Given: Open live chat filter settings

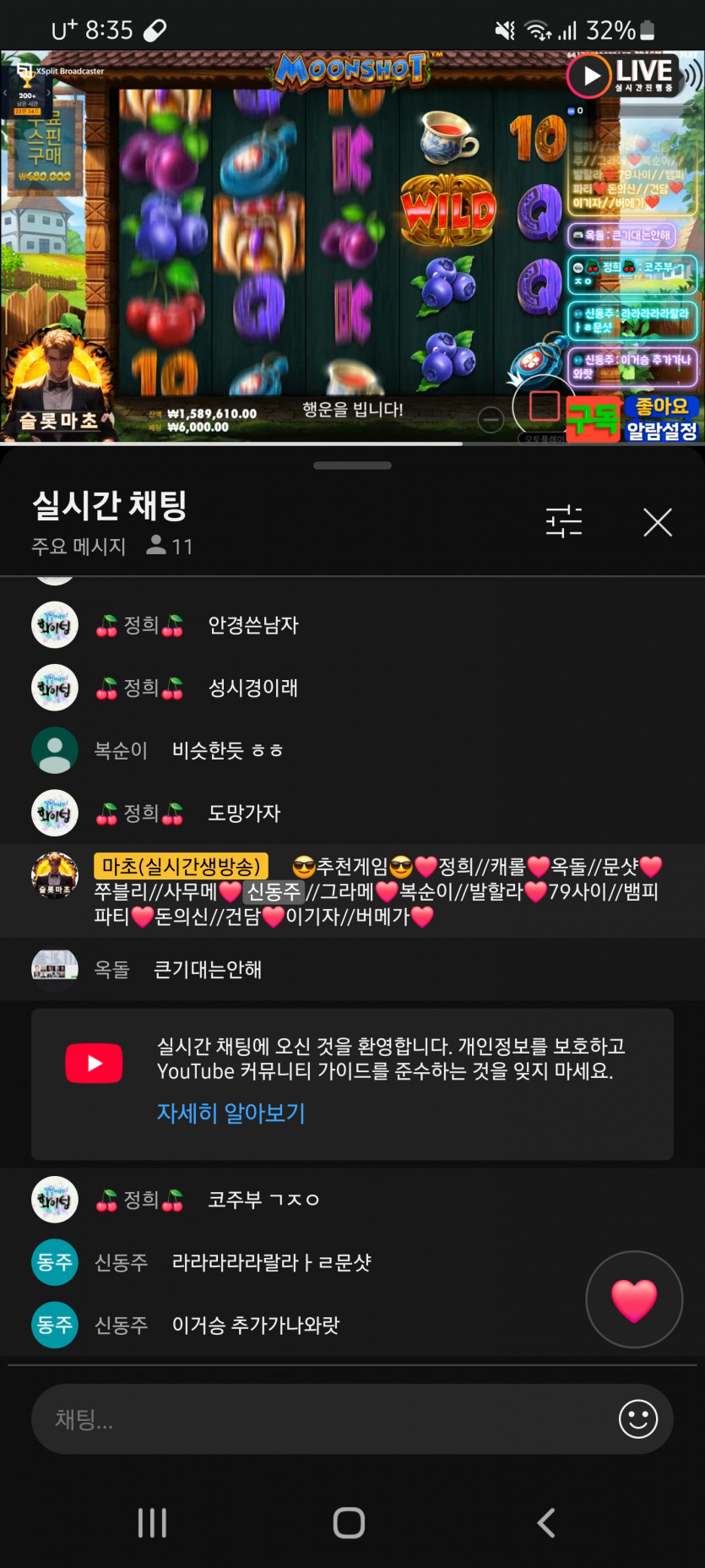Looking at the screenshot, I should click(x=563, y=521).
